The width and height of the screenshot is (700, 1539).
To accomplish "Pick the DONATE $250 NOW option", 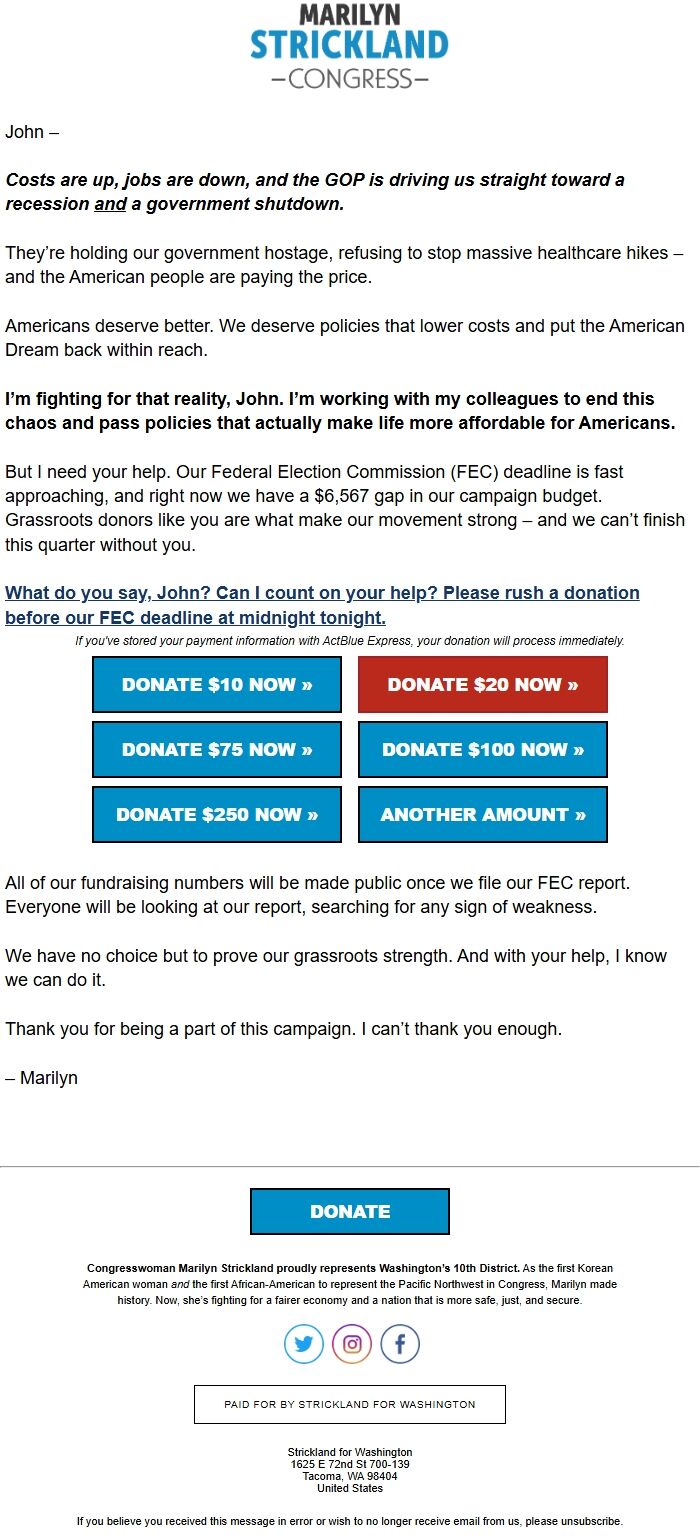I will coord(217,815).
